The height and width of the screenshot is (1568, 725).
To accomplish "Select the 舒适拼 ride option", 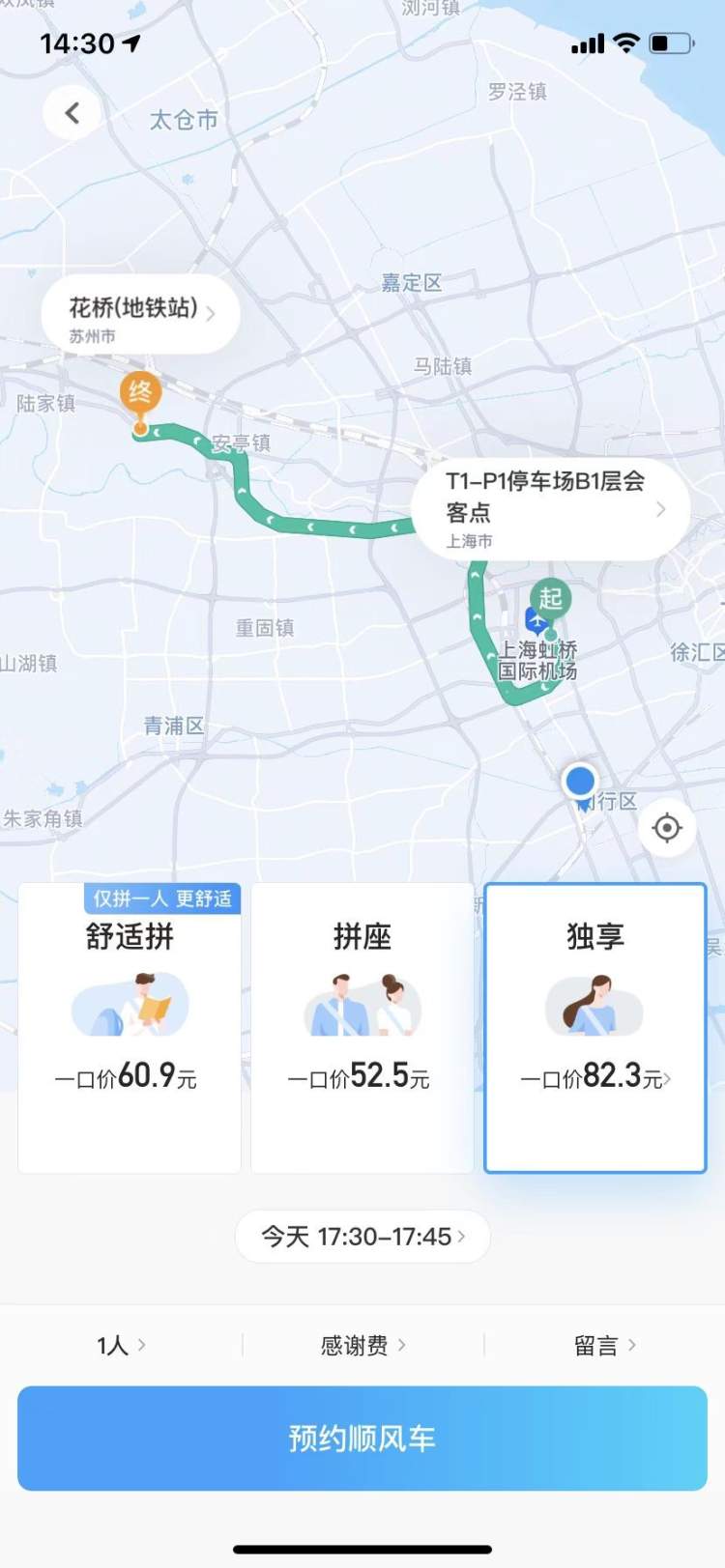I will click(x=130, y=1027).
